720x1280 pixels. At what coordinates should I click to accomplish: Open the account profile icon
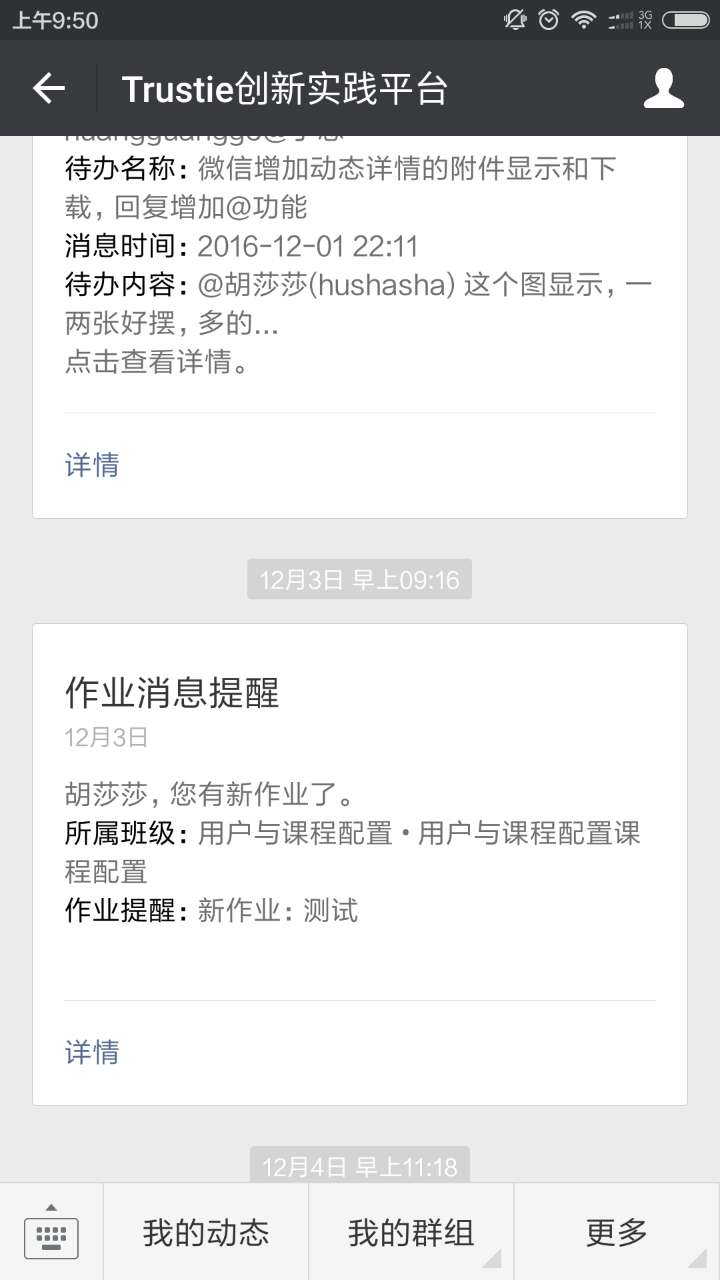click(663, 89)
